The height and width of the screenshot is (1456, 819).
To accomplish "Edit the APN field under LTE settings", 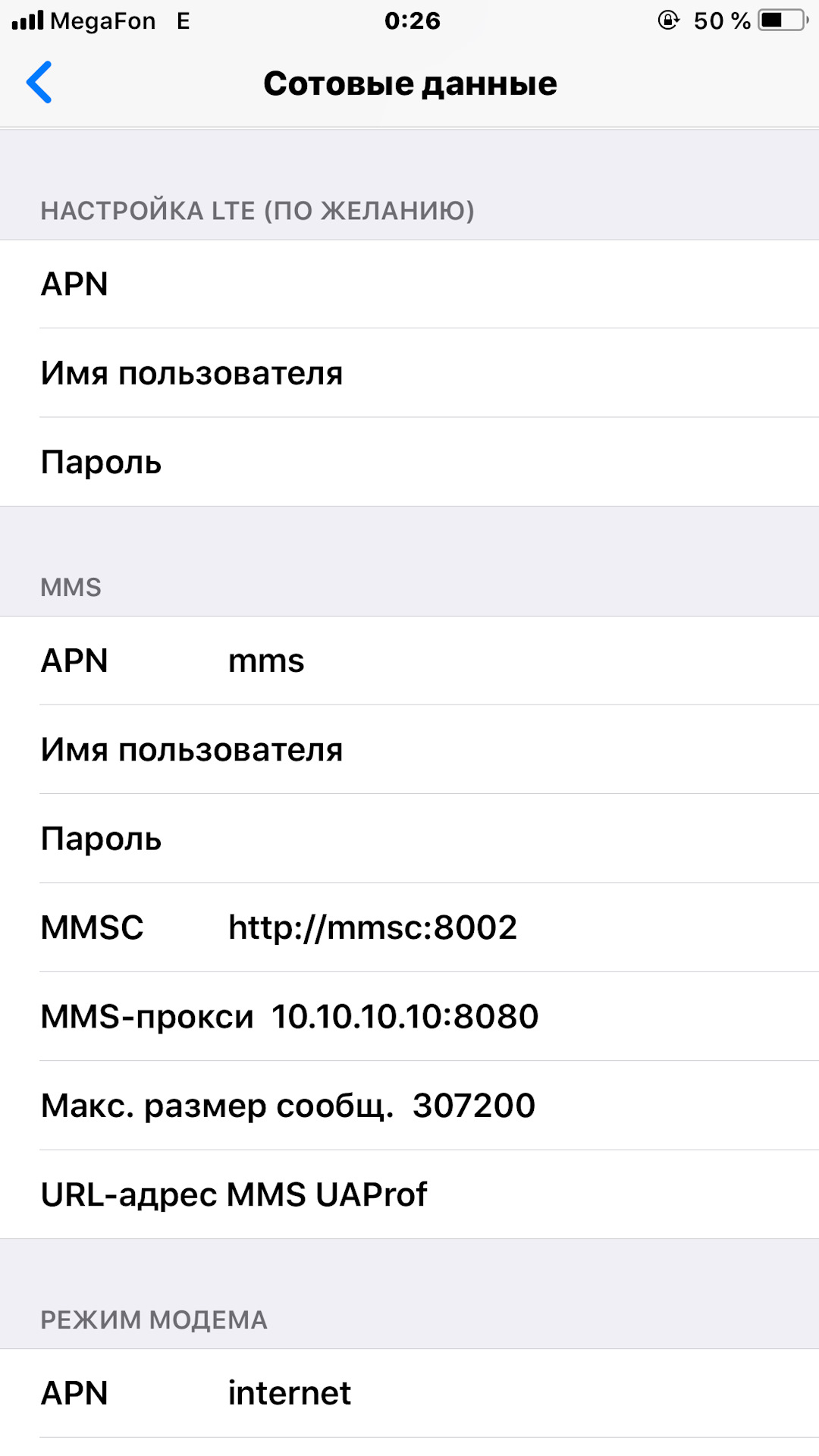I will click(x=455, y=284).
